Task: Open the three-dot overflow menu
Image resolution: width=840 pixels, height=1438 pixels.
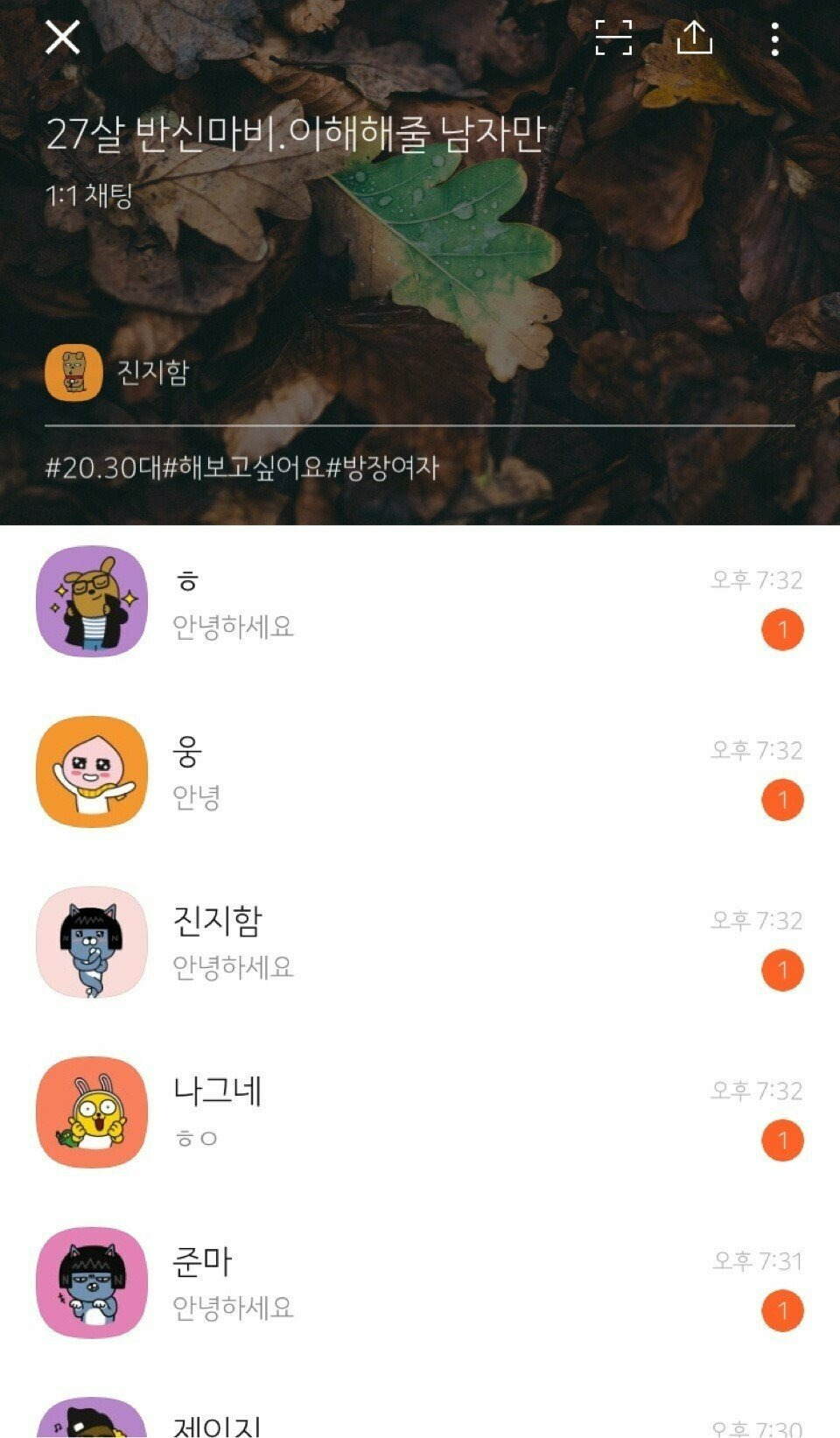Action: [x=774, y=39]
